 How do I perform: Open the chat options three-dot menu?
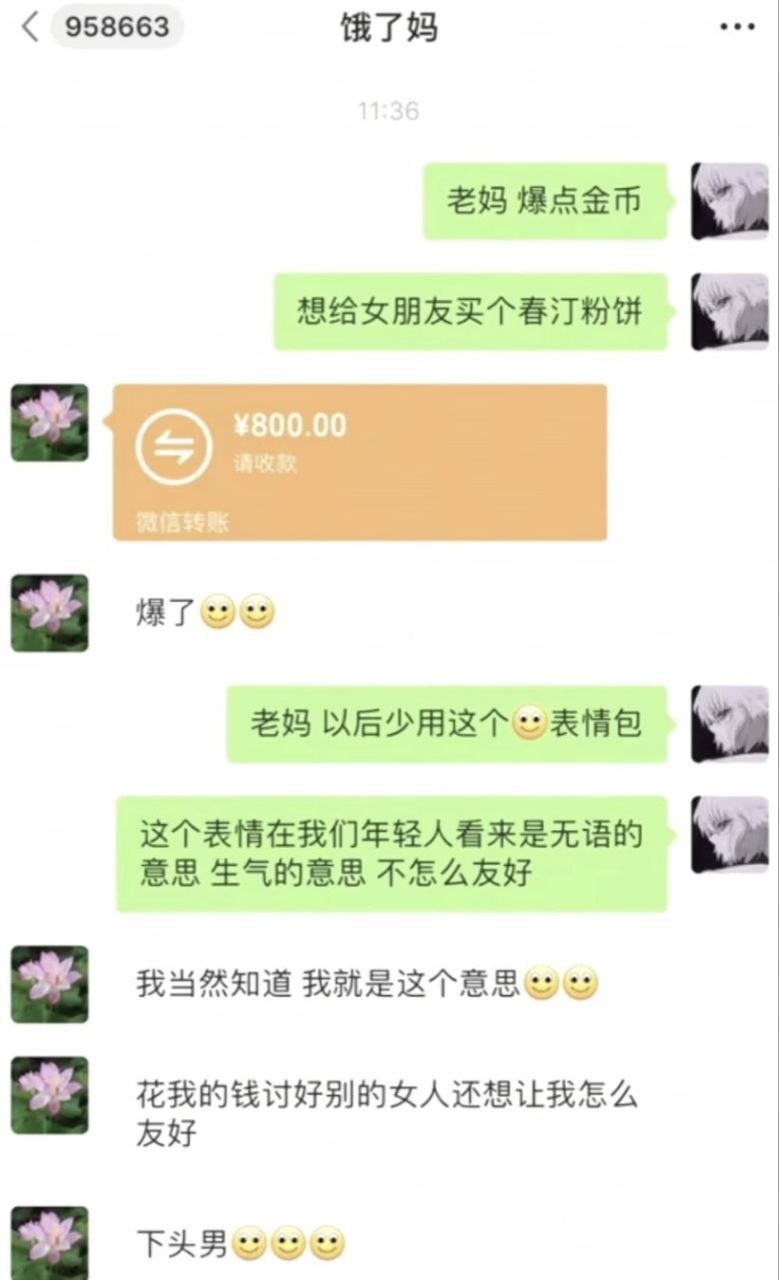pos(737,27)
